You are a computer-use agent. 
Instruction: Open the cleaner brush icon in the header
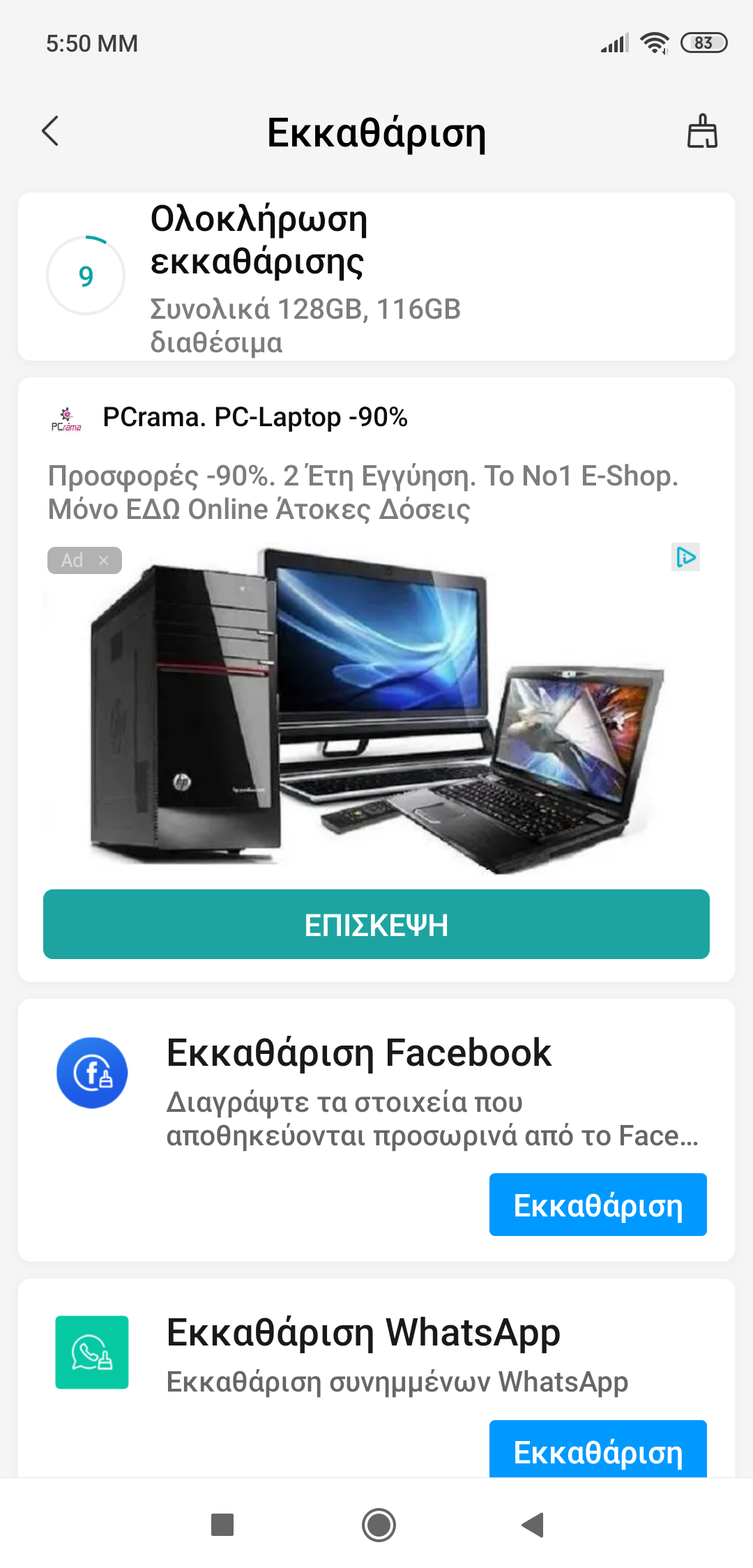[702, 131]
